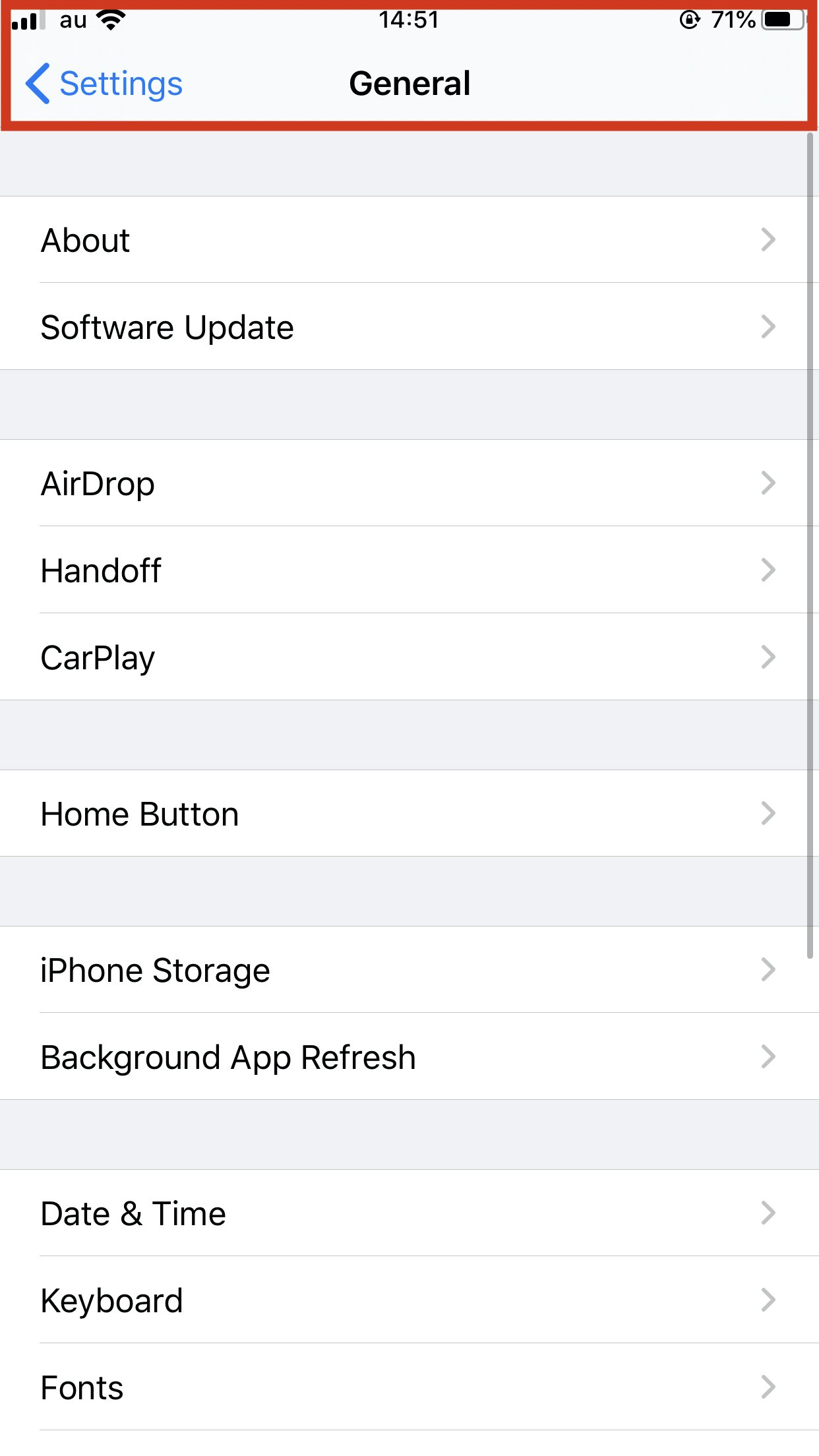Go back to Settings
This screenshot has width=819, height=1456.
pos(104,84)
